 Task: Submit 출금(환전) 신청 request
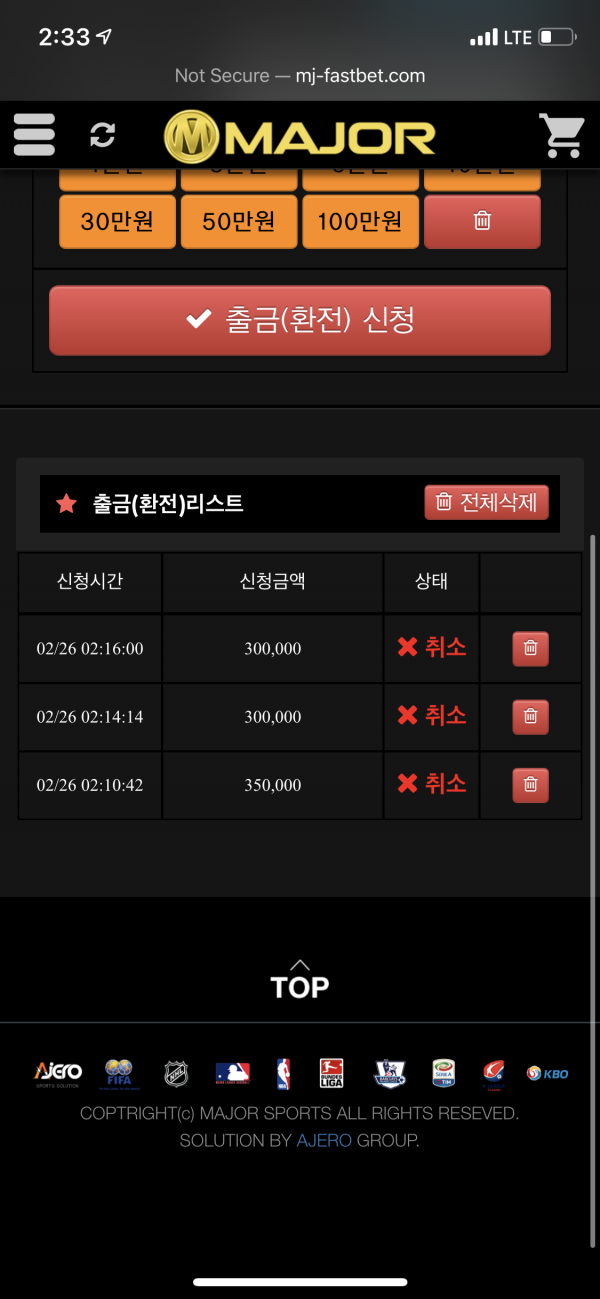[x=300, y=320]
